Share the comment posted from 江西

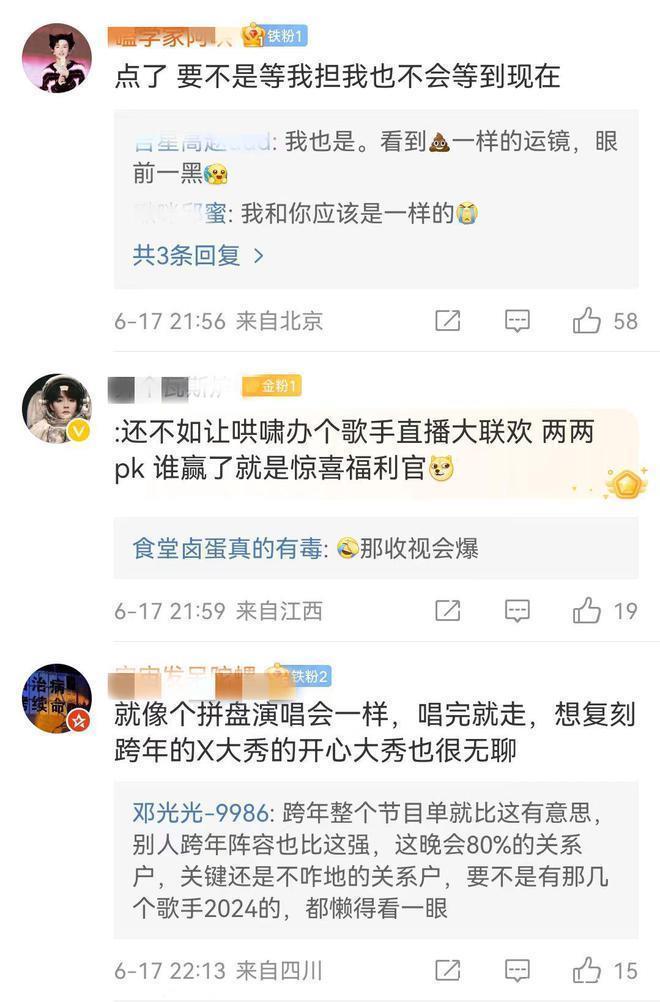pos(448,610)
